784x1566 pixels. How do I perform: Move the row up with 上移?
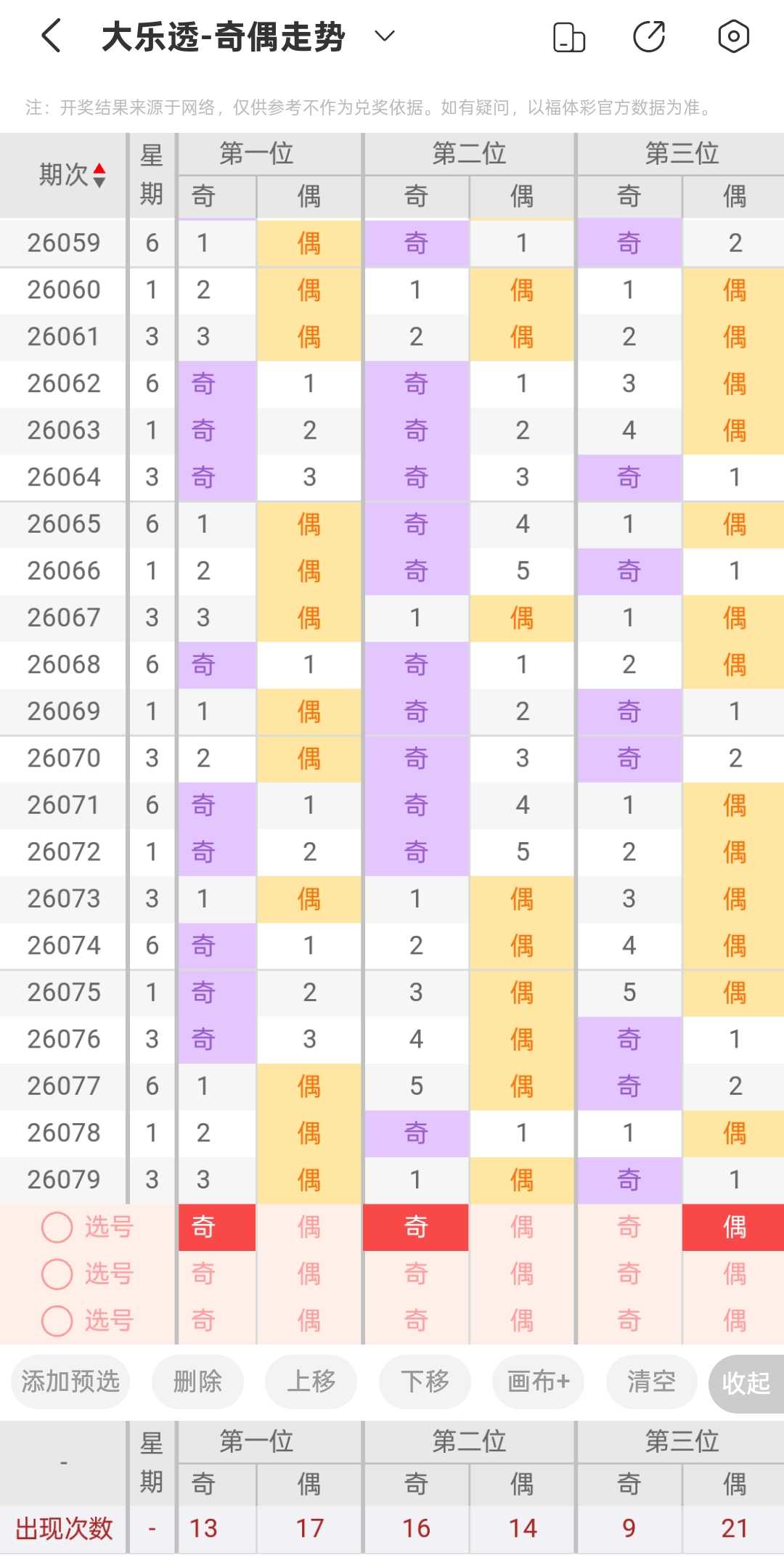(311, 1381)
